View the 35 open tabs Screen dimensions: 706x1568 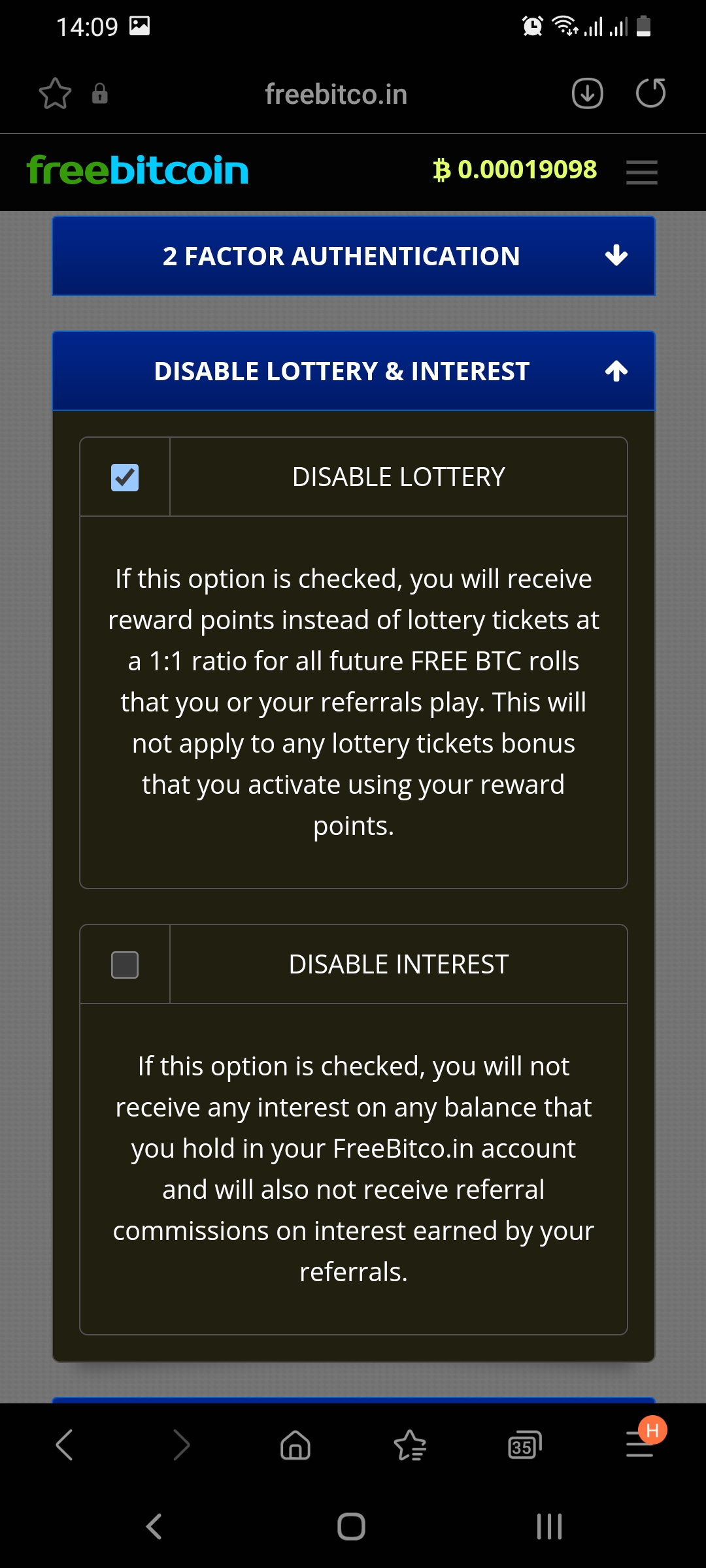[524, 1445]
